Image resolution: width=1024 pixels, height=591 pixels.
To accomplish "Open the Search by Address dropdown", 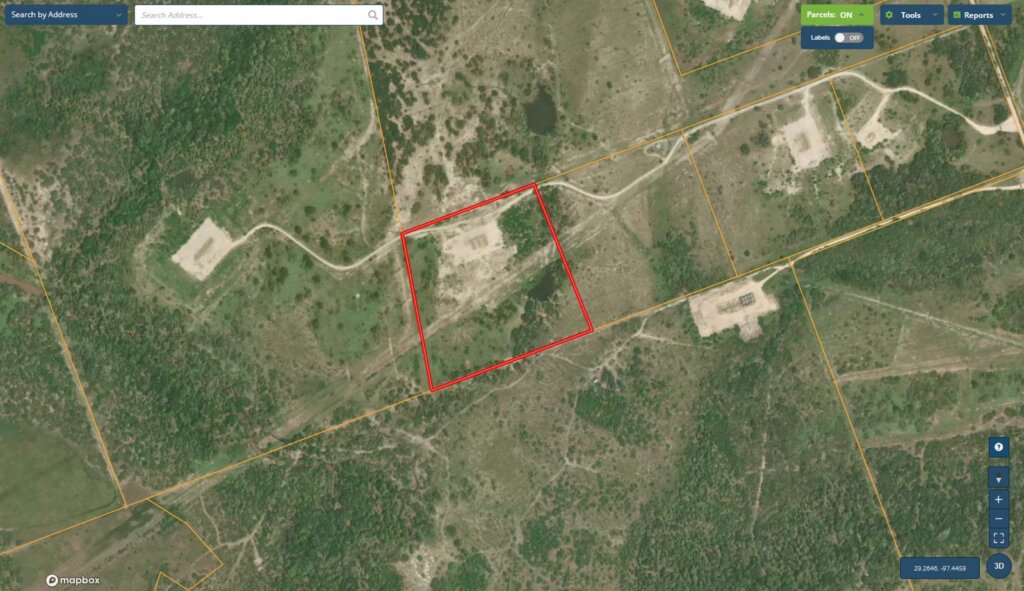I will 66,15.
